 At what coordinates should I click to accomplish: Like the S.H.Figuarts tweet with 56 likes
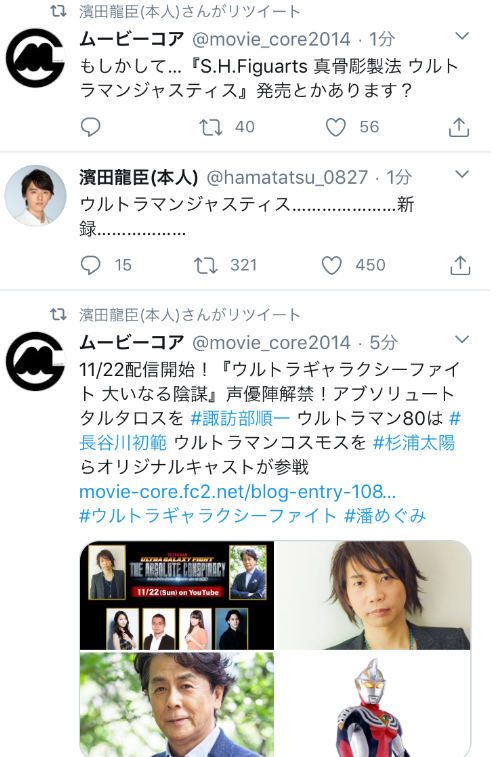click(x=335, y=127)
